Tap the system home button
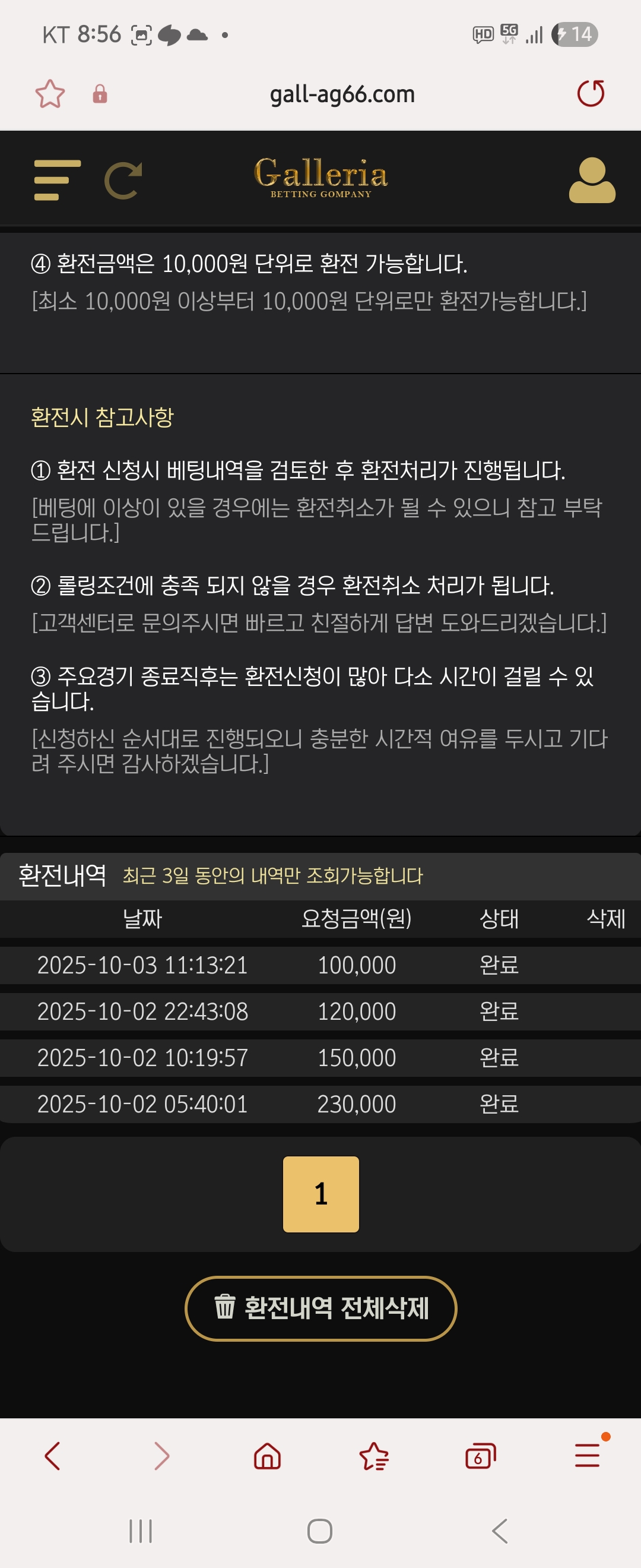 pos(320,1530)
